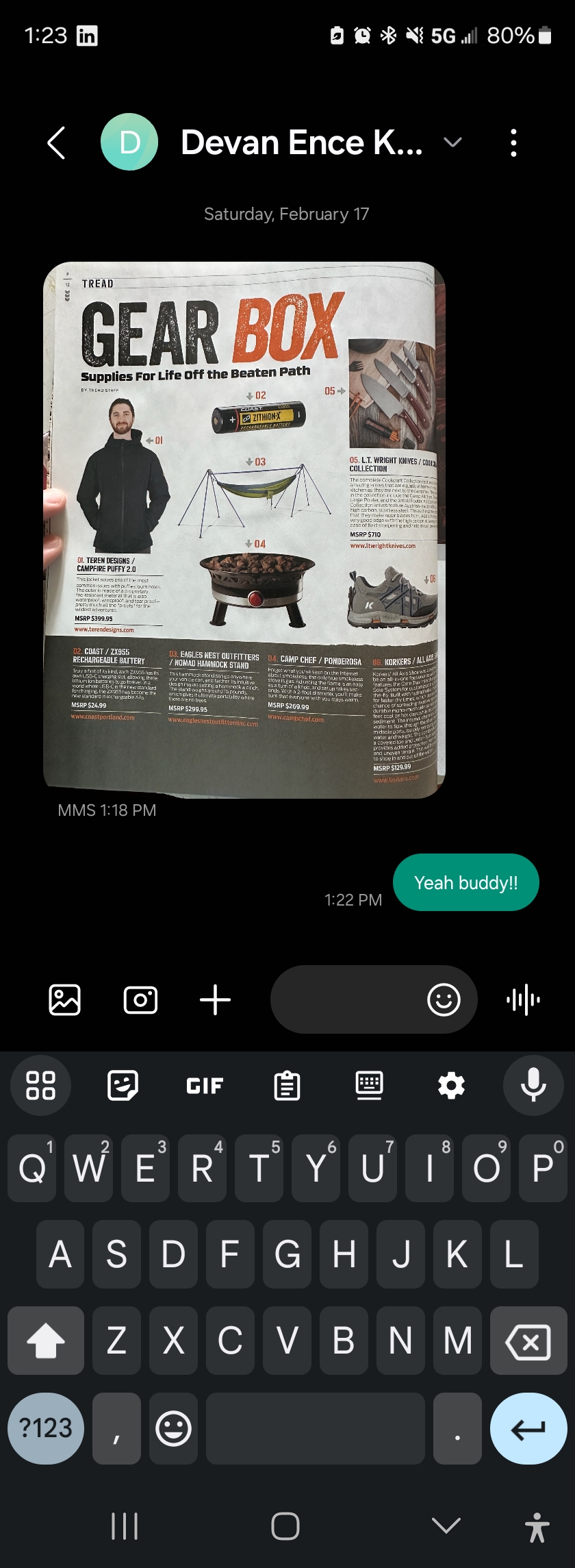Tap the backspace key
This screenshot has width=575, height=1568.
[528, 1341]
